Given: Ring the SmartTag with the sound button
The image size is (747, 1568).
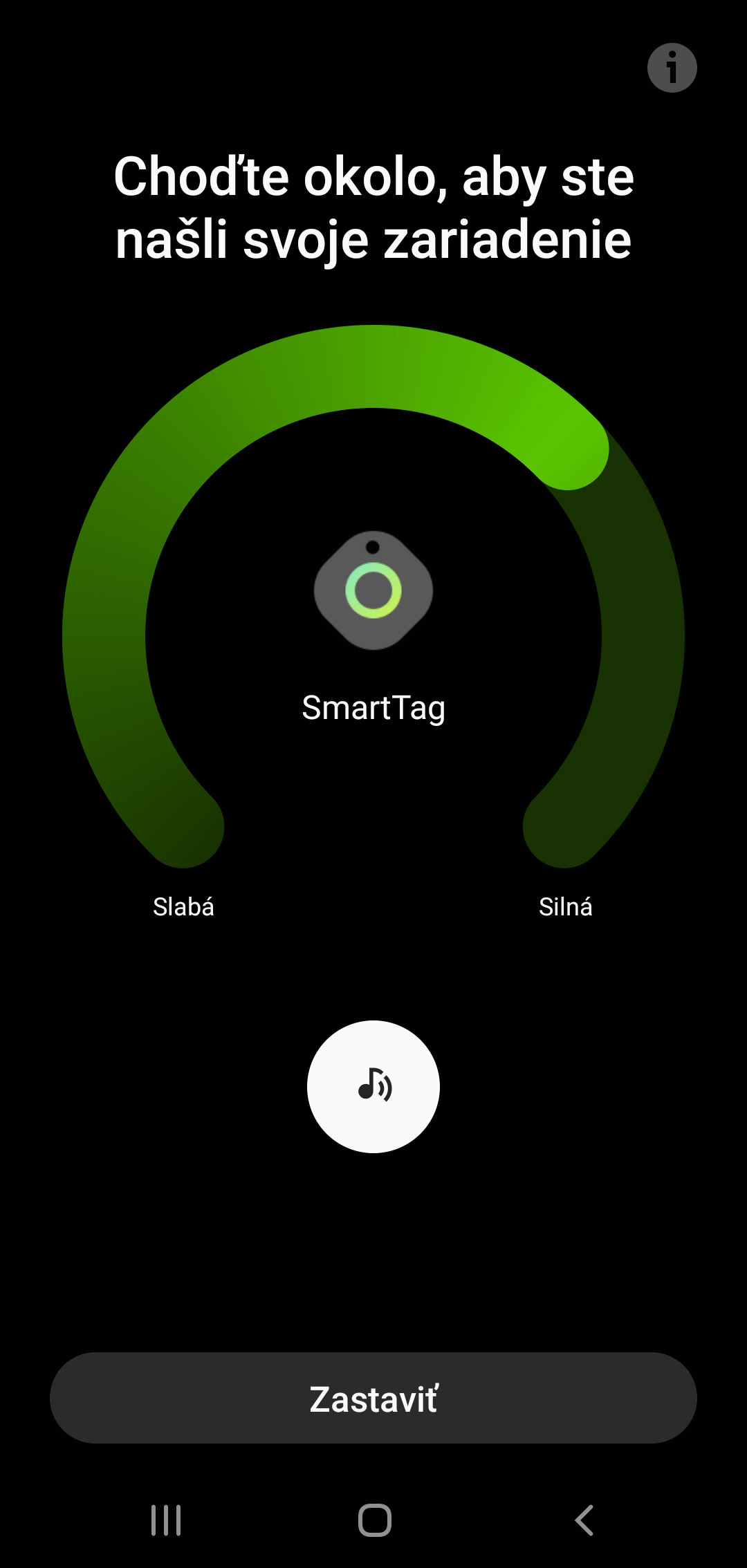Looking at the screenshot, I should (x=373, y=1086).
